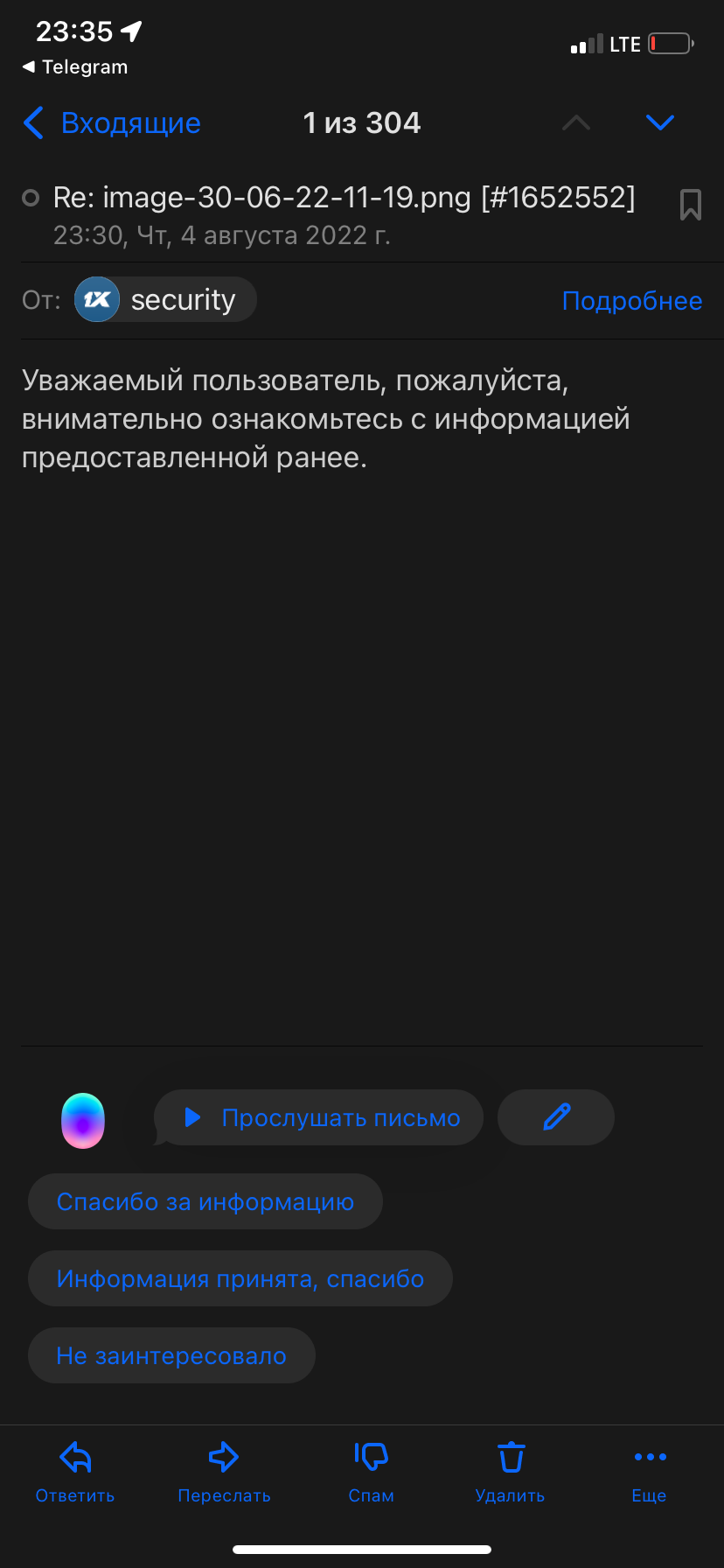Mark the email as unread dot
Screen dimensions: 724x1568
(31, 199)
